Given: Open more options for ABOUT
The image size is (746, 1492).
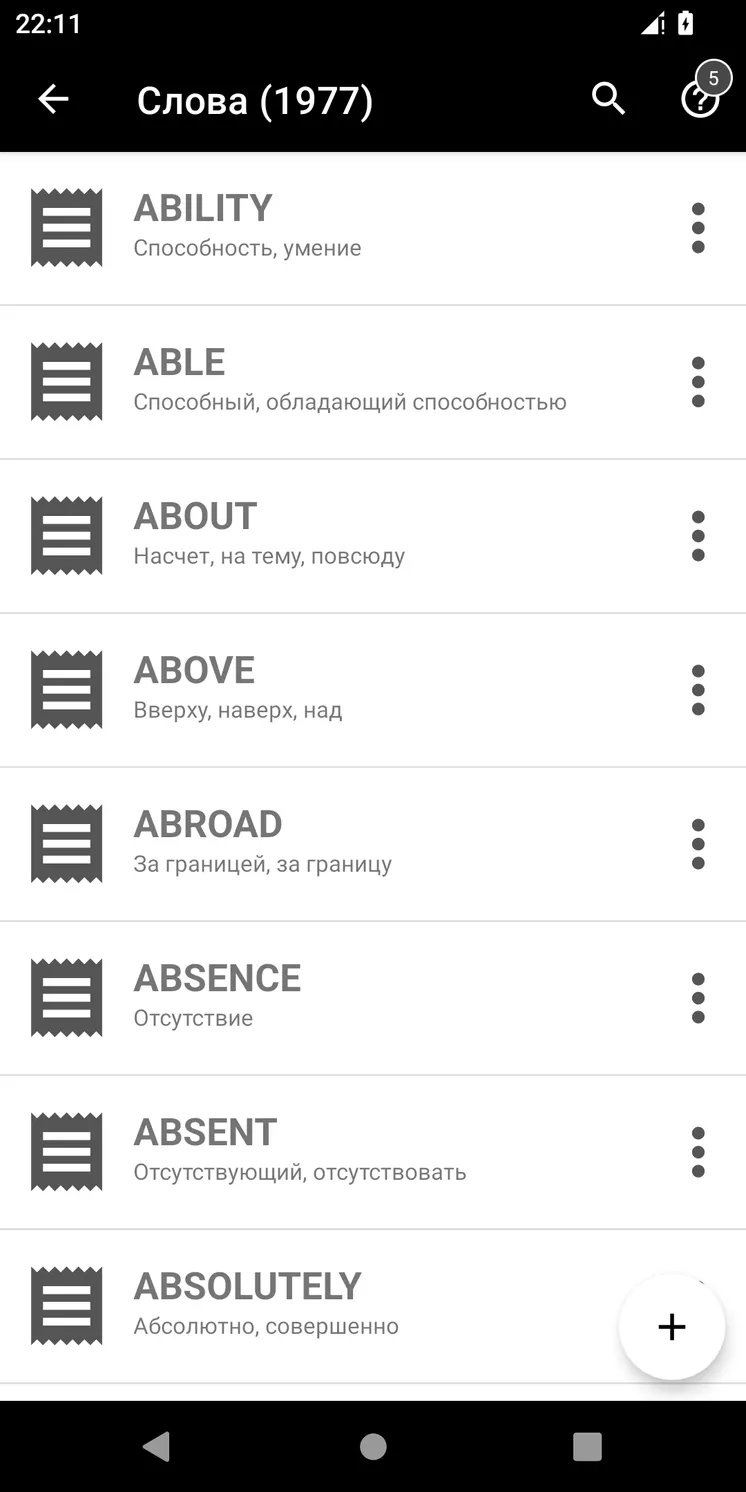Looking at the screenshot, I should [698, 536].
